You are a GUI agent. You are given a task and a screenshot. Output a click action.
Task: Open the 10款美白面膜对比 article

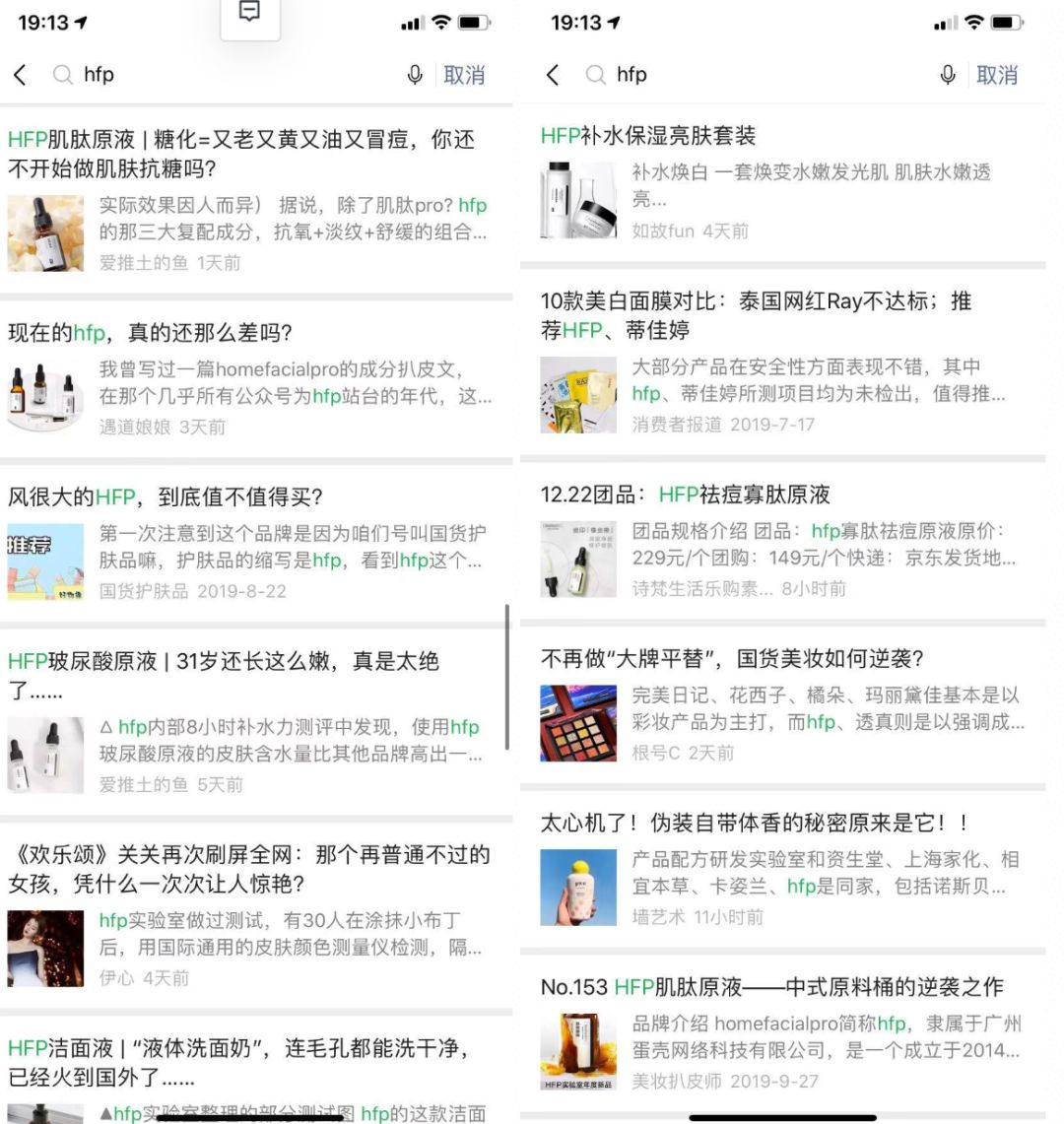[756, 315]
